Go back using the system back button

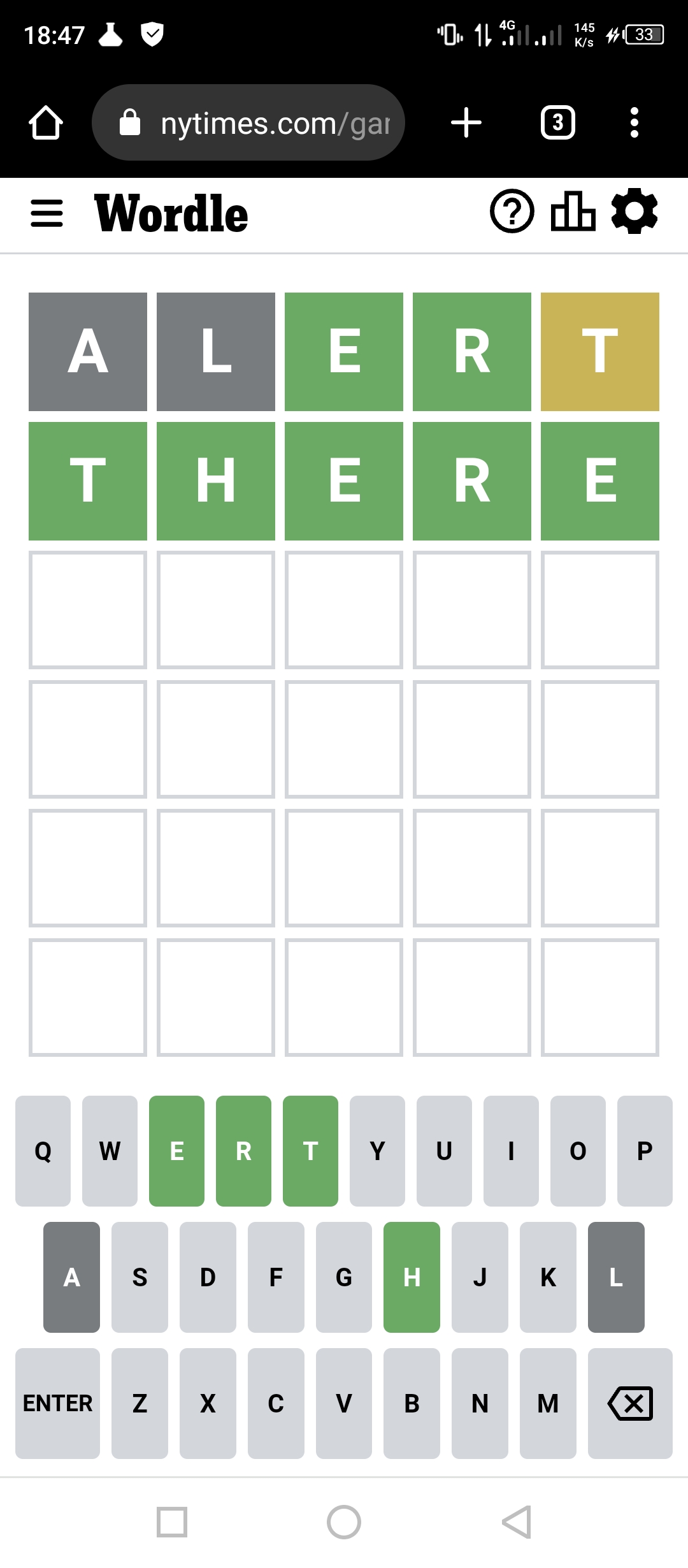(x=517, y=1522)
